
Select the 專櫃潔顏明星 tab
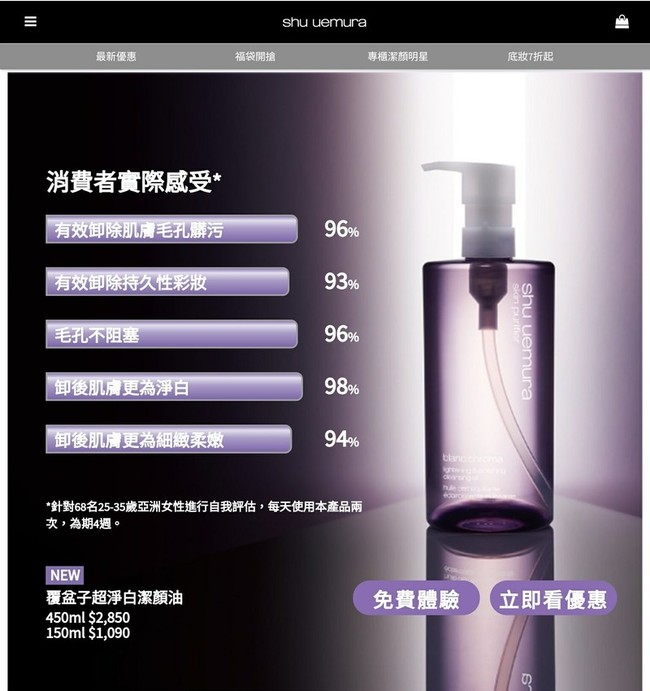tap(397, 57)
